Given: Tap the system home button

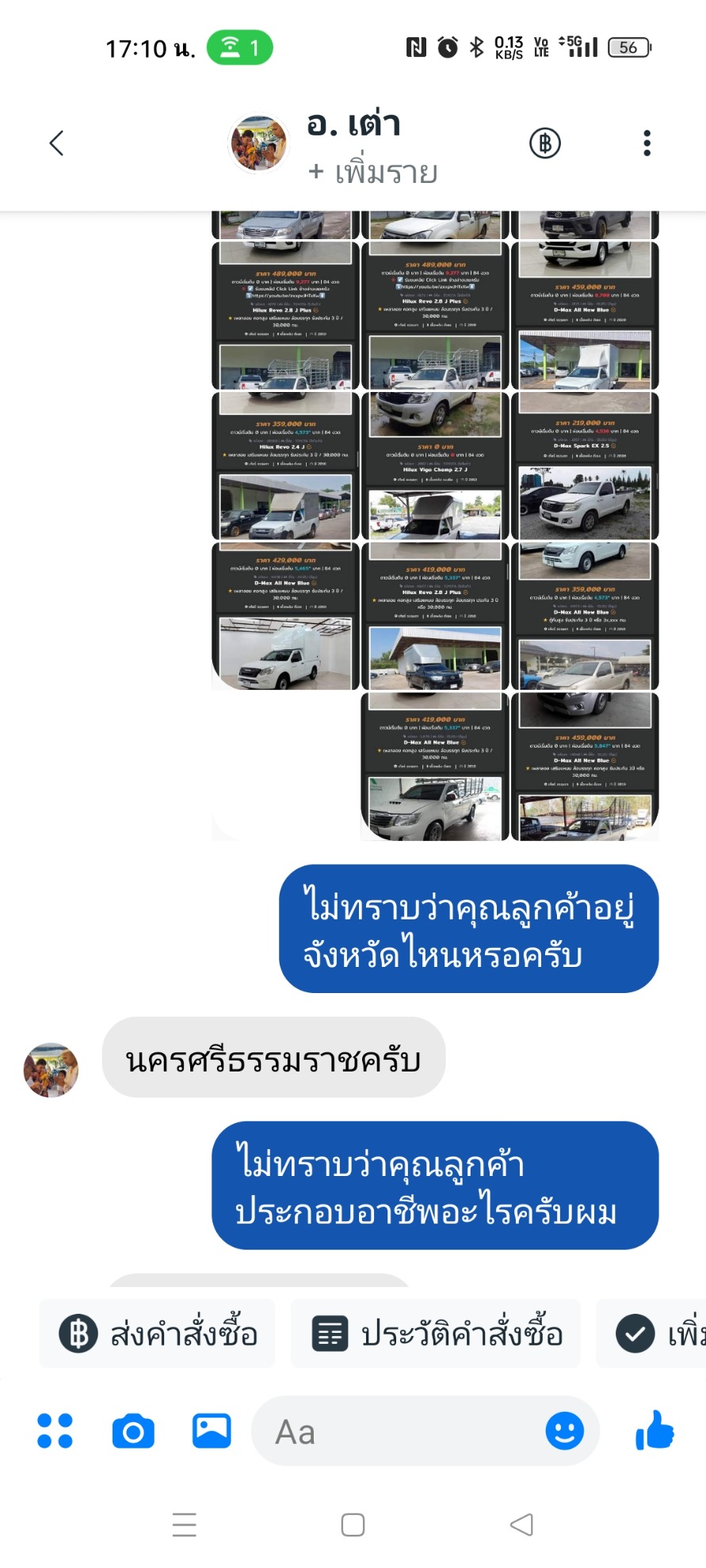Looking at the screenshot, I should tap(353, 1524).
